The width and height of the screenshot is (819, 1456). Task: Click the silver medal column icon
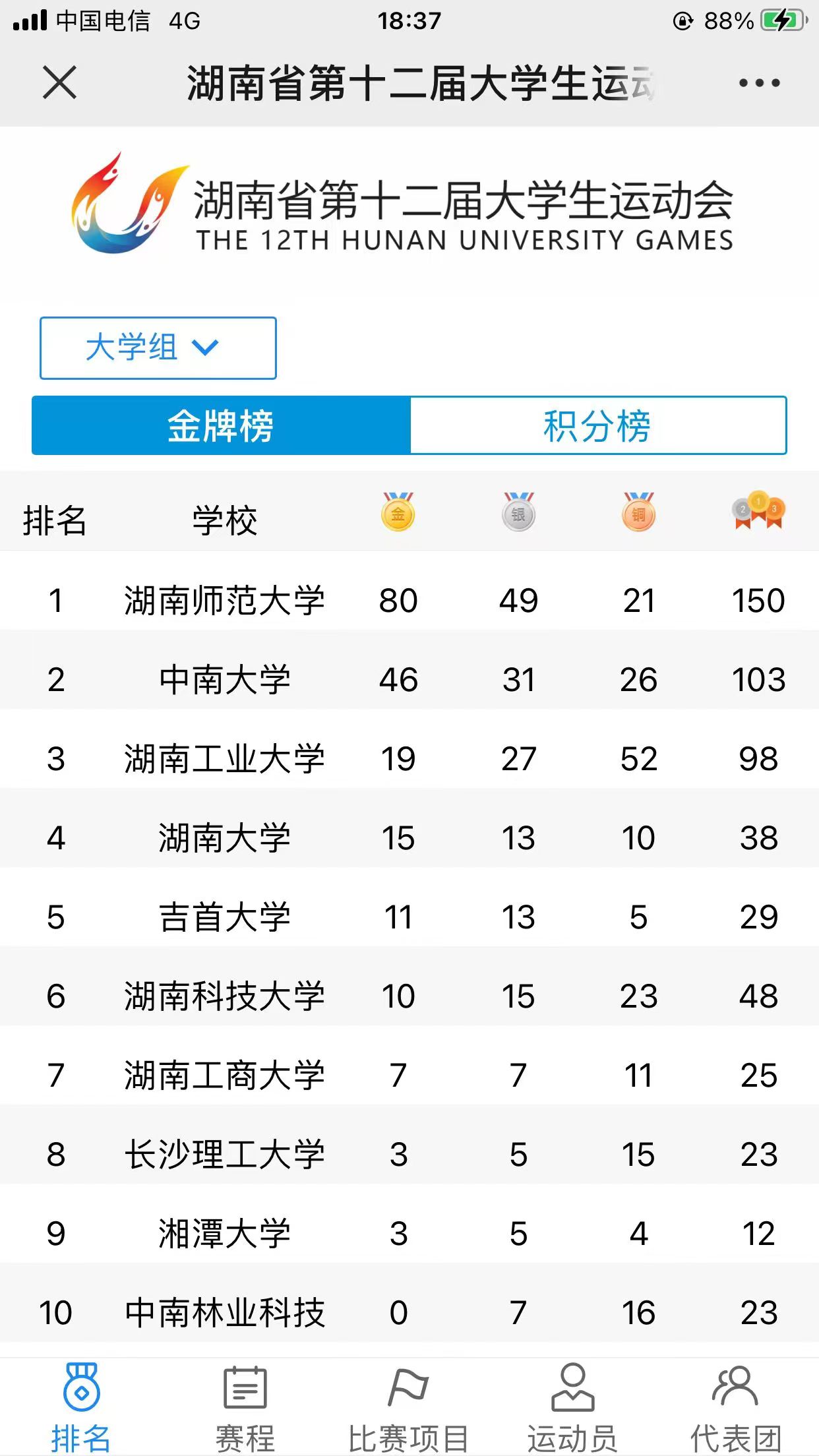click(518, 514)
